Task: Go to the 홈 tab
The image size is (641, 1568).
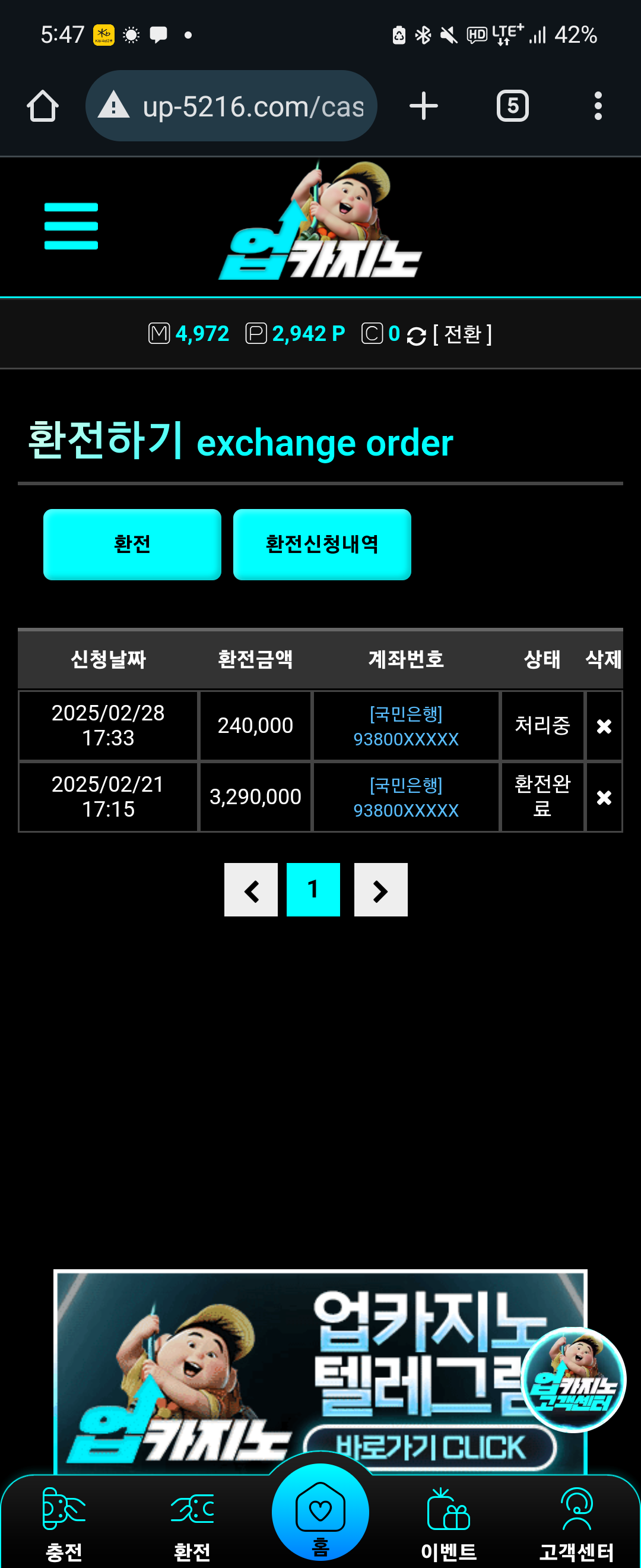Action: [x=320, y=1513]
